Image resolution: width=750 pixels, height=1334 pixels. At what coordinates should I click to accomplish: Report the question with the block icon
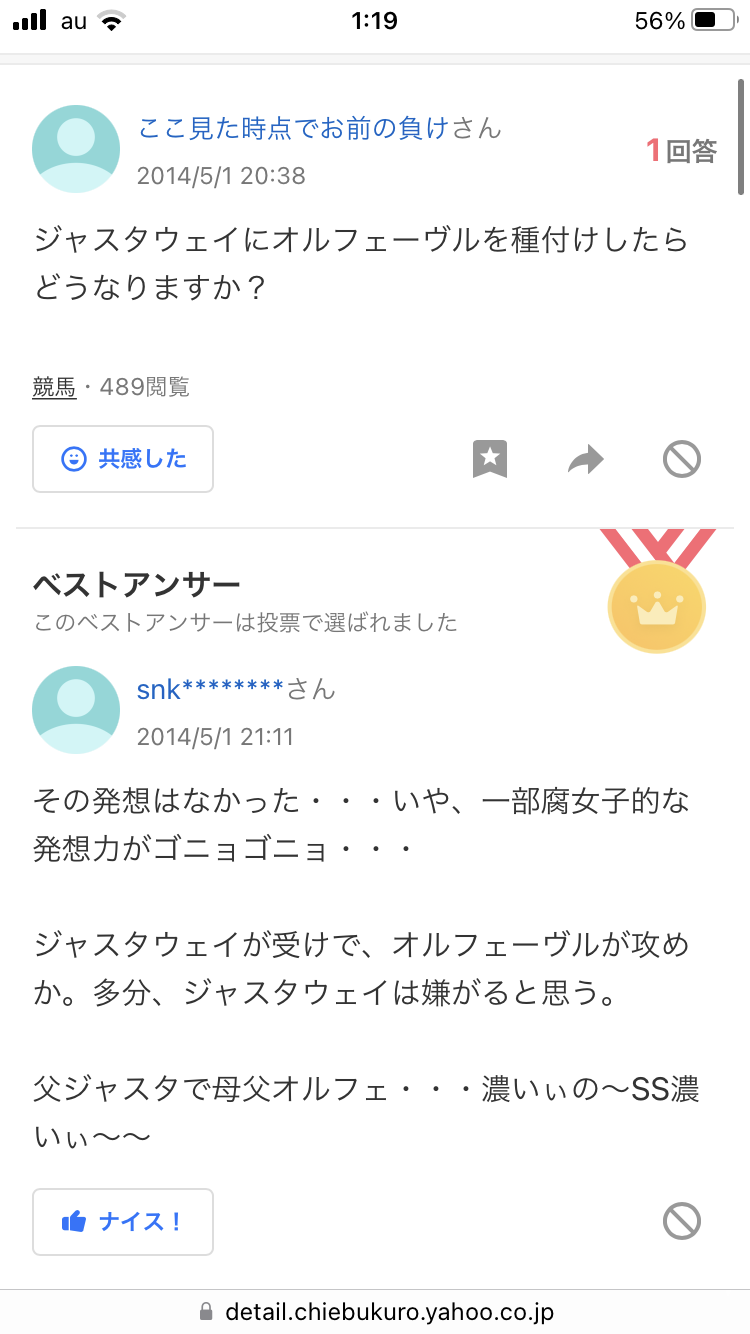[x=682, y=459]
